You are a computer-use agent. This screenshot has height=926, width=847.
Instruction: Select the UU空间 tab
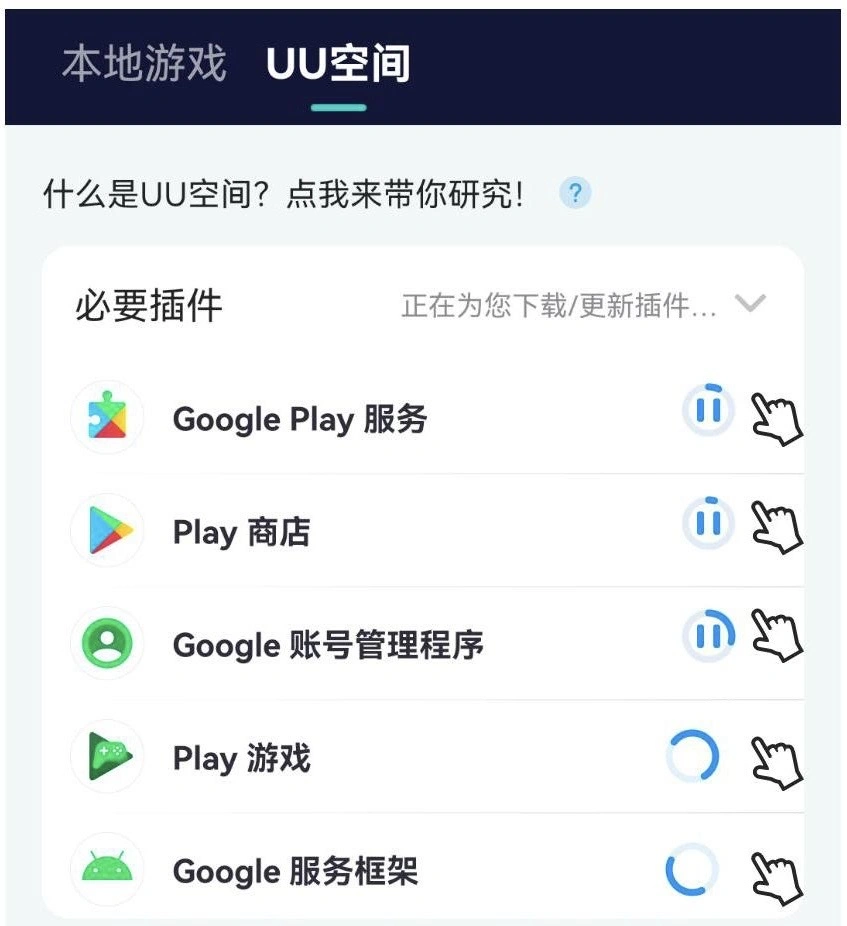click(338, 64)
